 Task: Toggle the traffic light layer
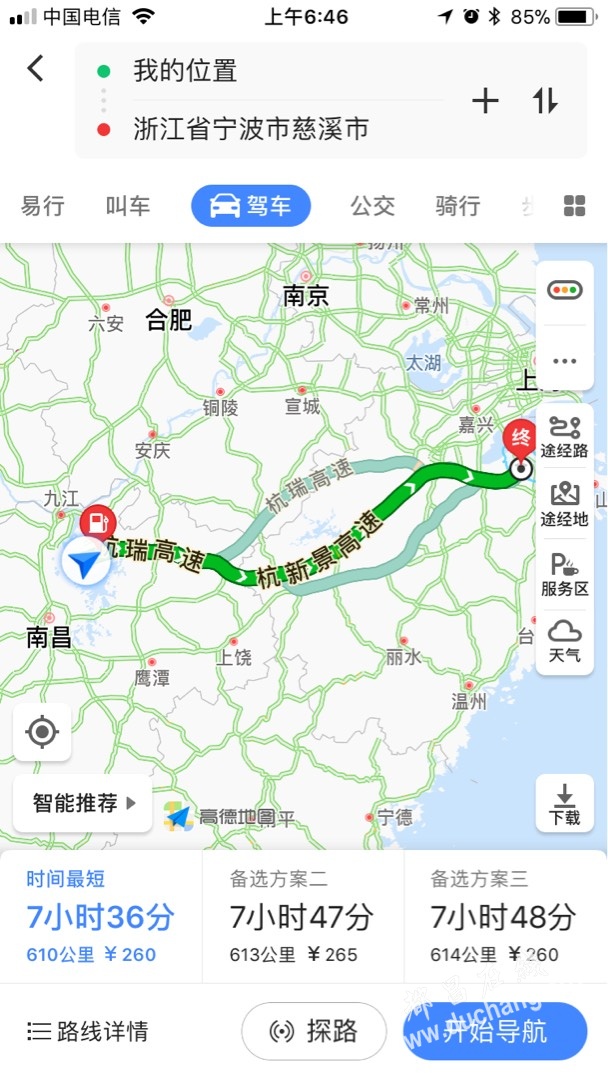coord(564,290)
